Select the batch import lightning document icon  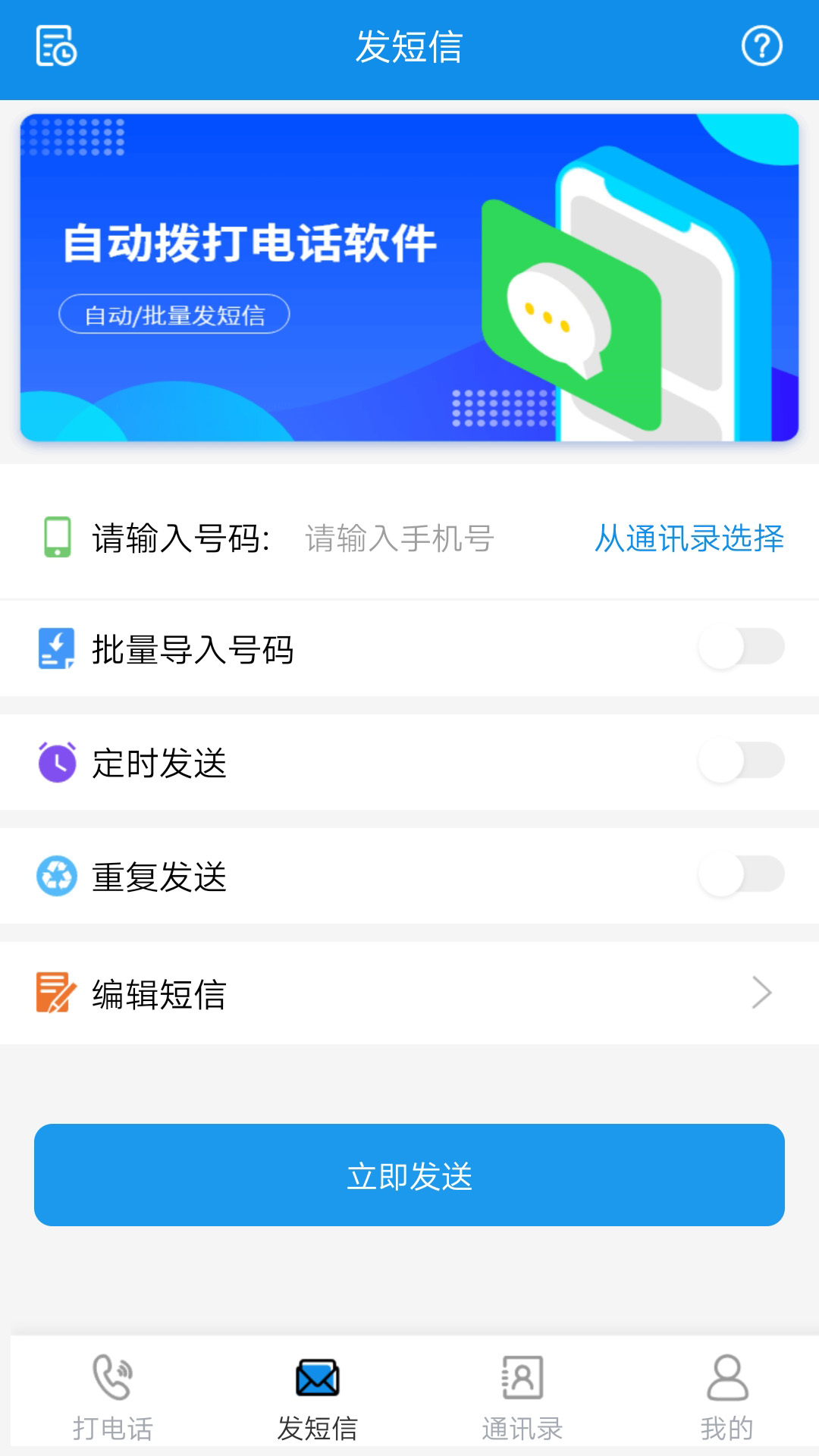56,647
